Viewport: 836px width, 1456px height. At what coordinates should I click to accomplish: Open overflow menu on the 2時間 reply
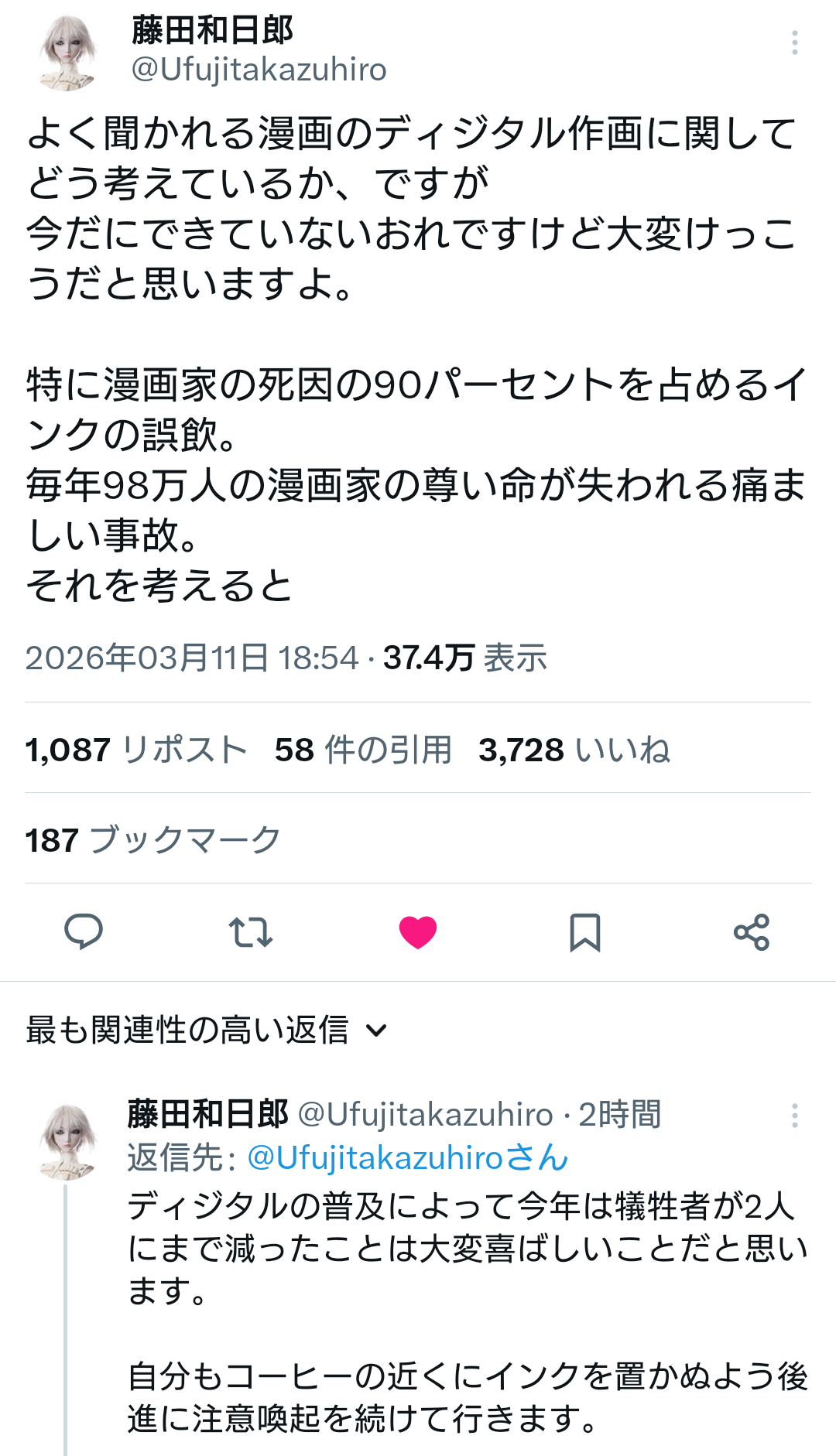point(794,1116)
